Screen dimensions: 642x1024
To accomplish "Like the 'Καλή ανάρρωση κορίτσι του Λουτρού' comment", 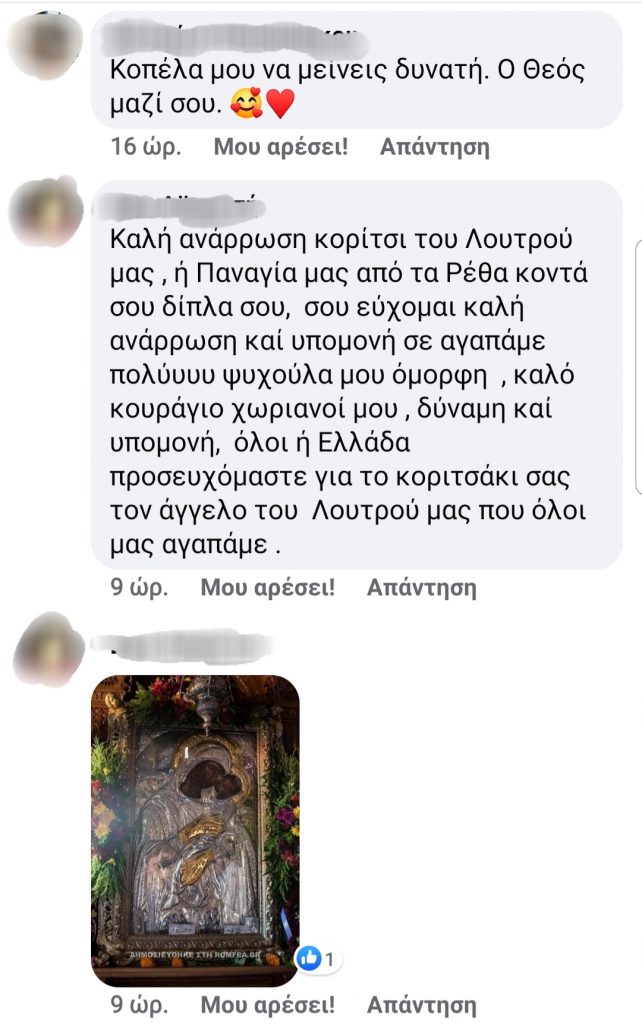I will [x=267, y=587].
